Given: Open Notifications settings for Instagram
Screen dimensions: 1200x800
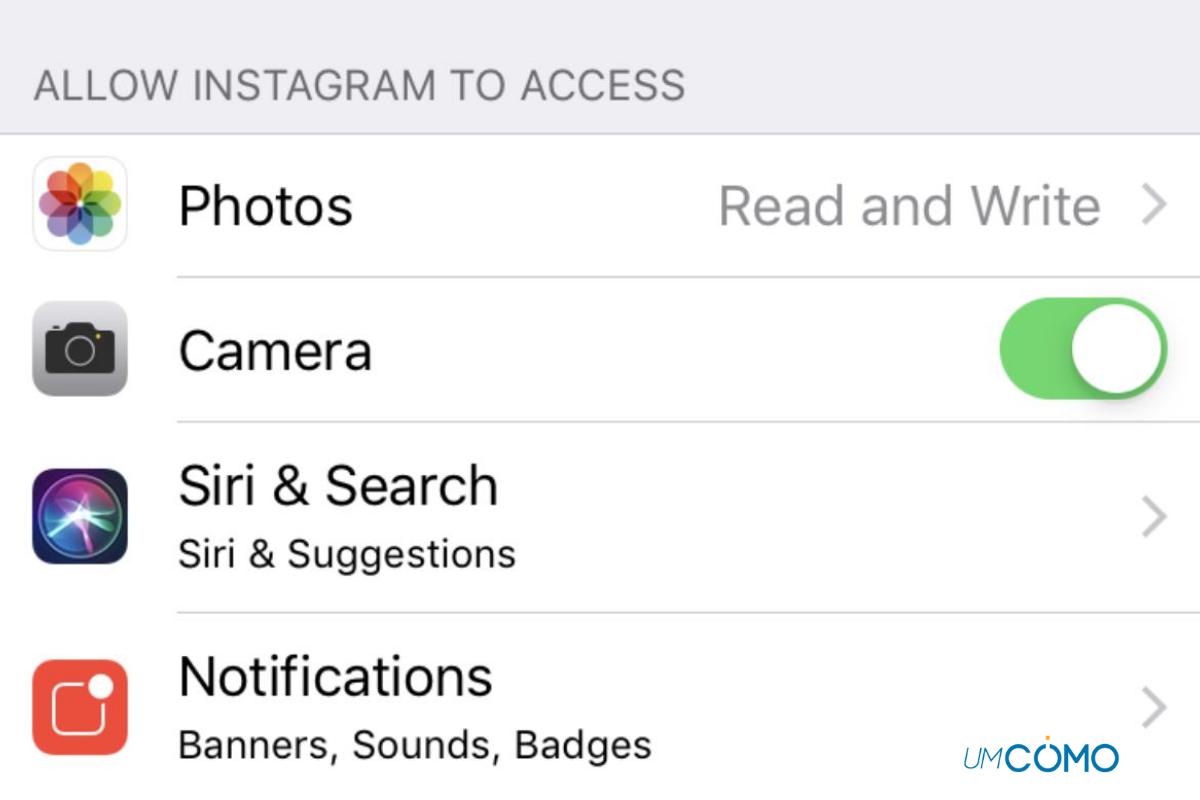Looking at the screenshot, I should click(x=600, y=706).
